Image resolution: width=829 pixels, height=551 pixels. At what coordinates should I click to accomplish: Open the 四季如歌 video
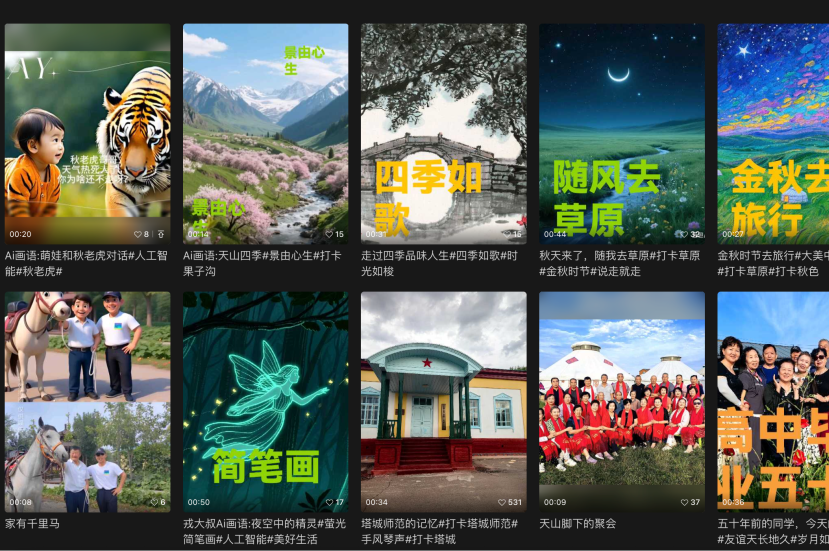tap(444, 134)
